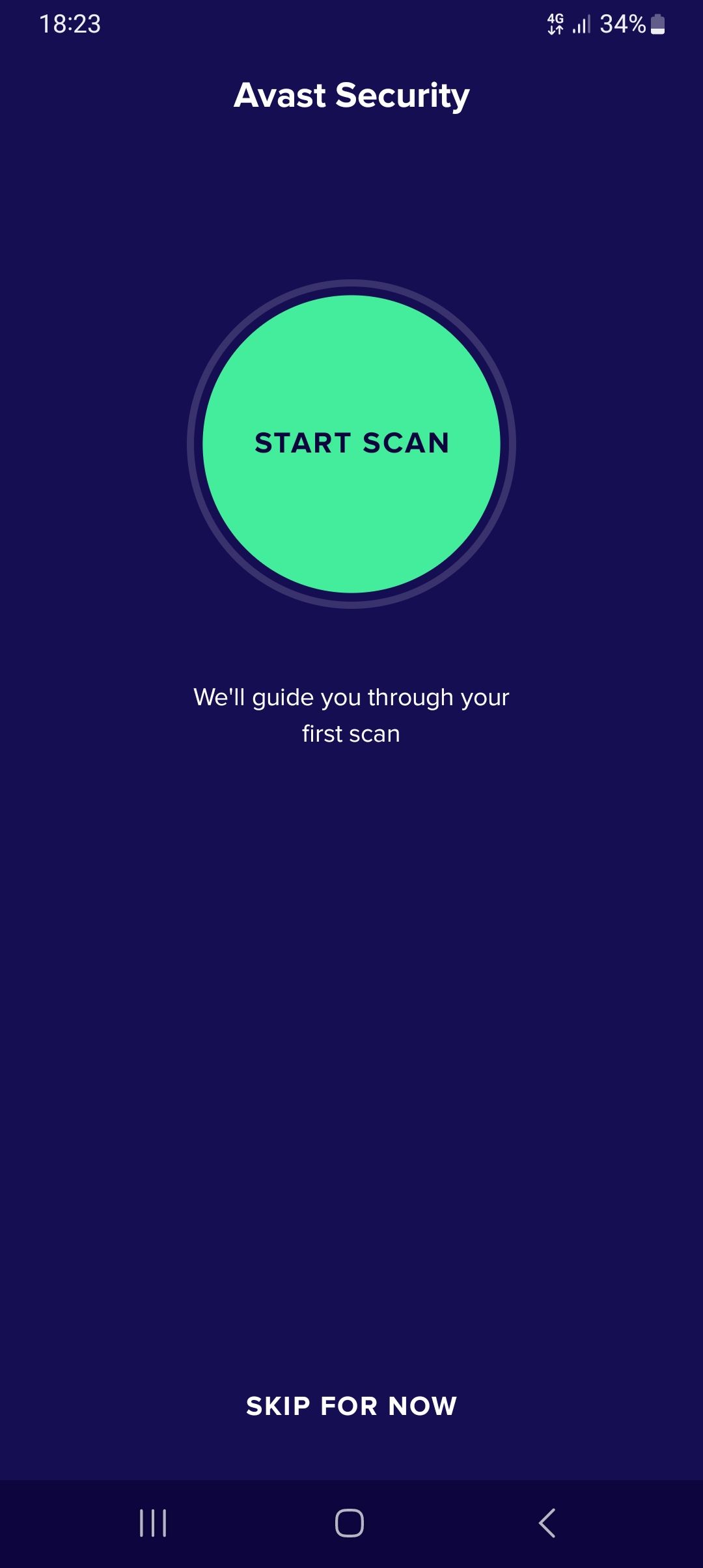703x1568 pixels.
Task: Open the recent apps view
Action: point(153,1523)
